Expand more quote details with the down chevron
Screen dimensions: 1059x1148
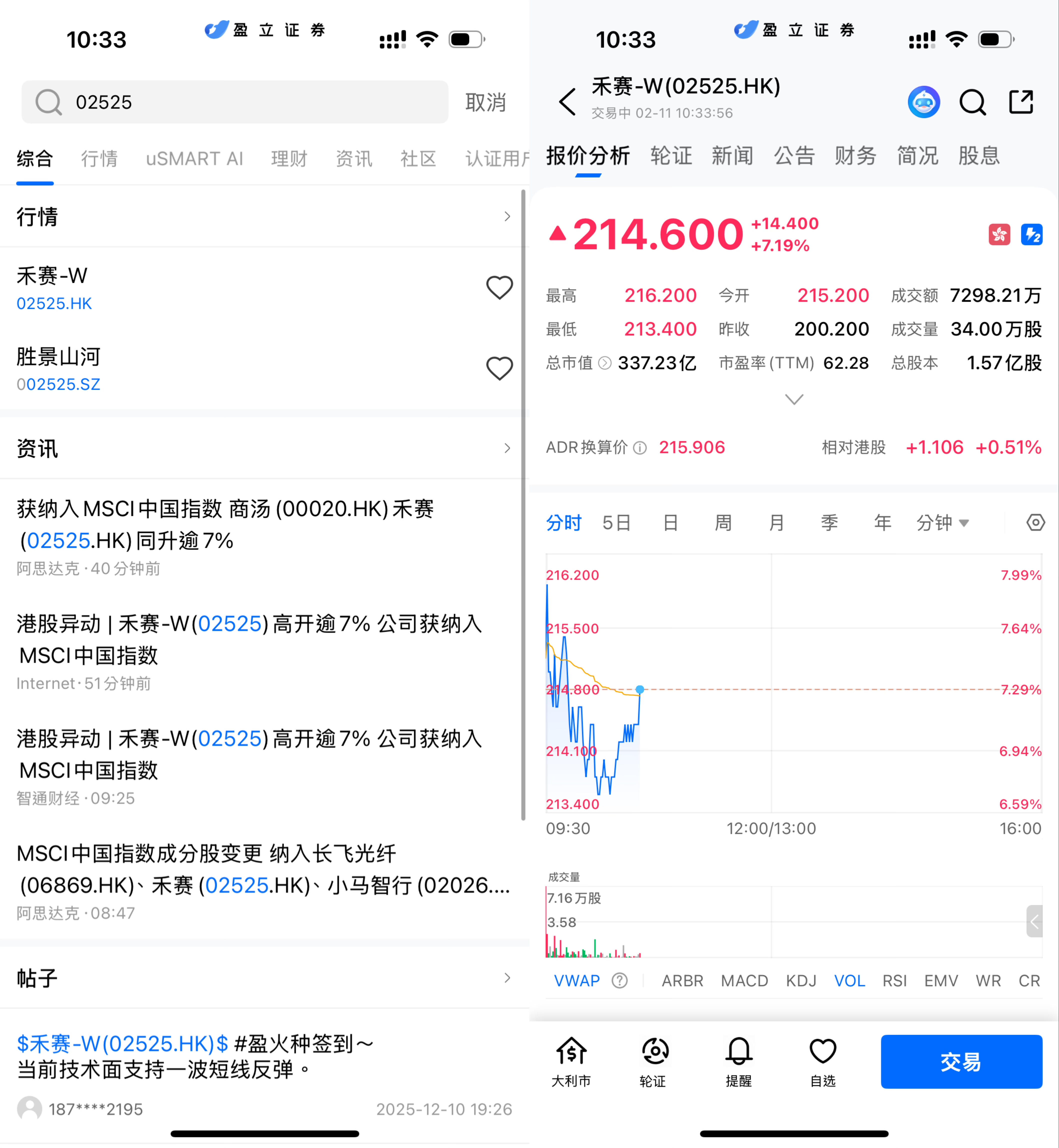click(794, 399)
